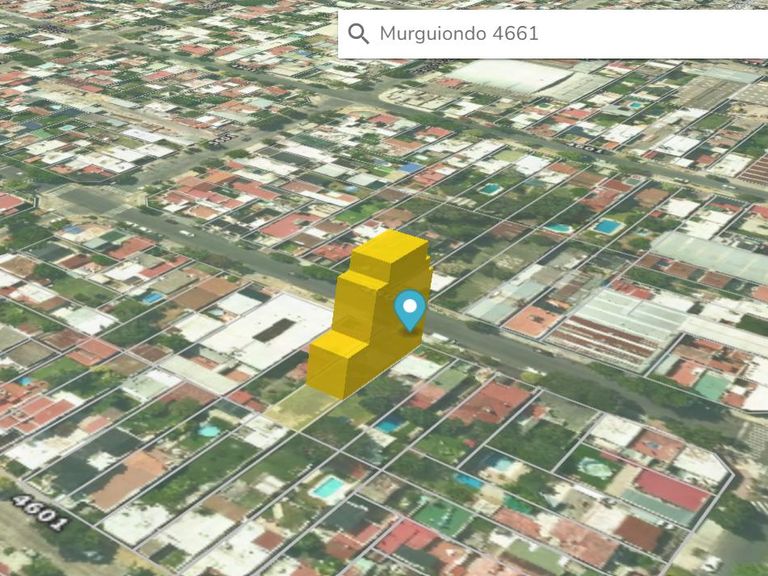Select the blue location pin marker
768x576 pixels.
pos(409,310)
